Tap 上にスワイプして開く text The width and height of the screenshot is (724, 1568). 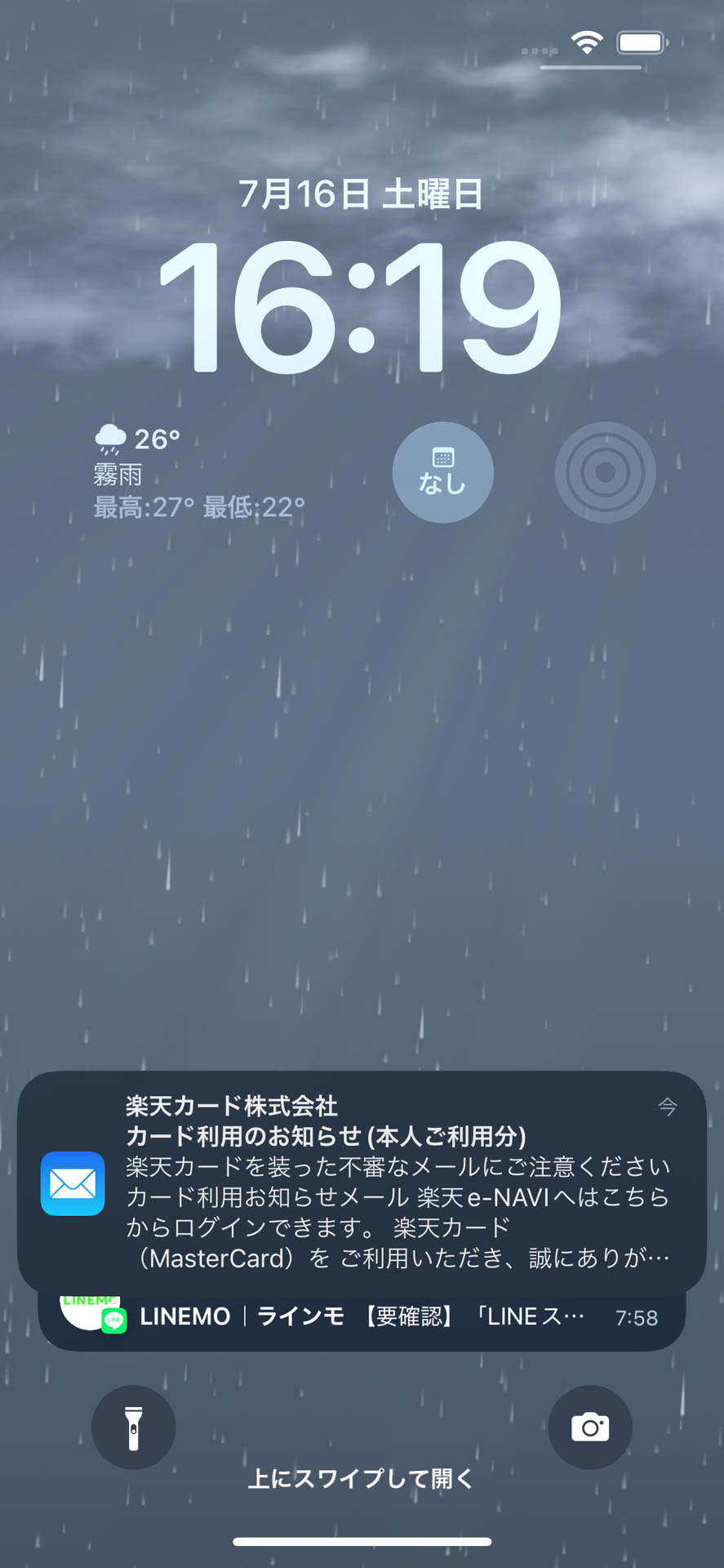pos(362,1478)
